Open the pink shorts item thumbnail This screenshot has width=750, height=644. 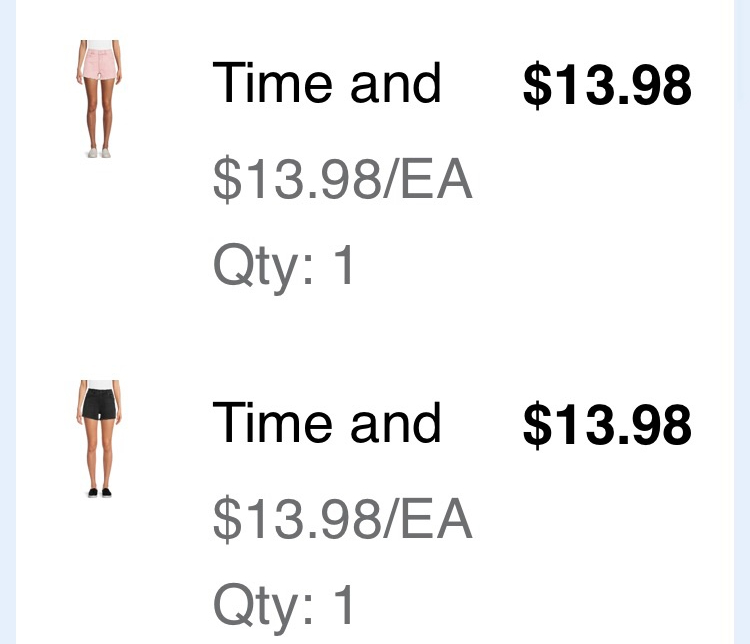[x=98, y=99]
